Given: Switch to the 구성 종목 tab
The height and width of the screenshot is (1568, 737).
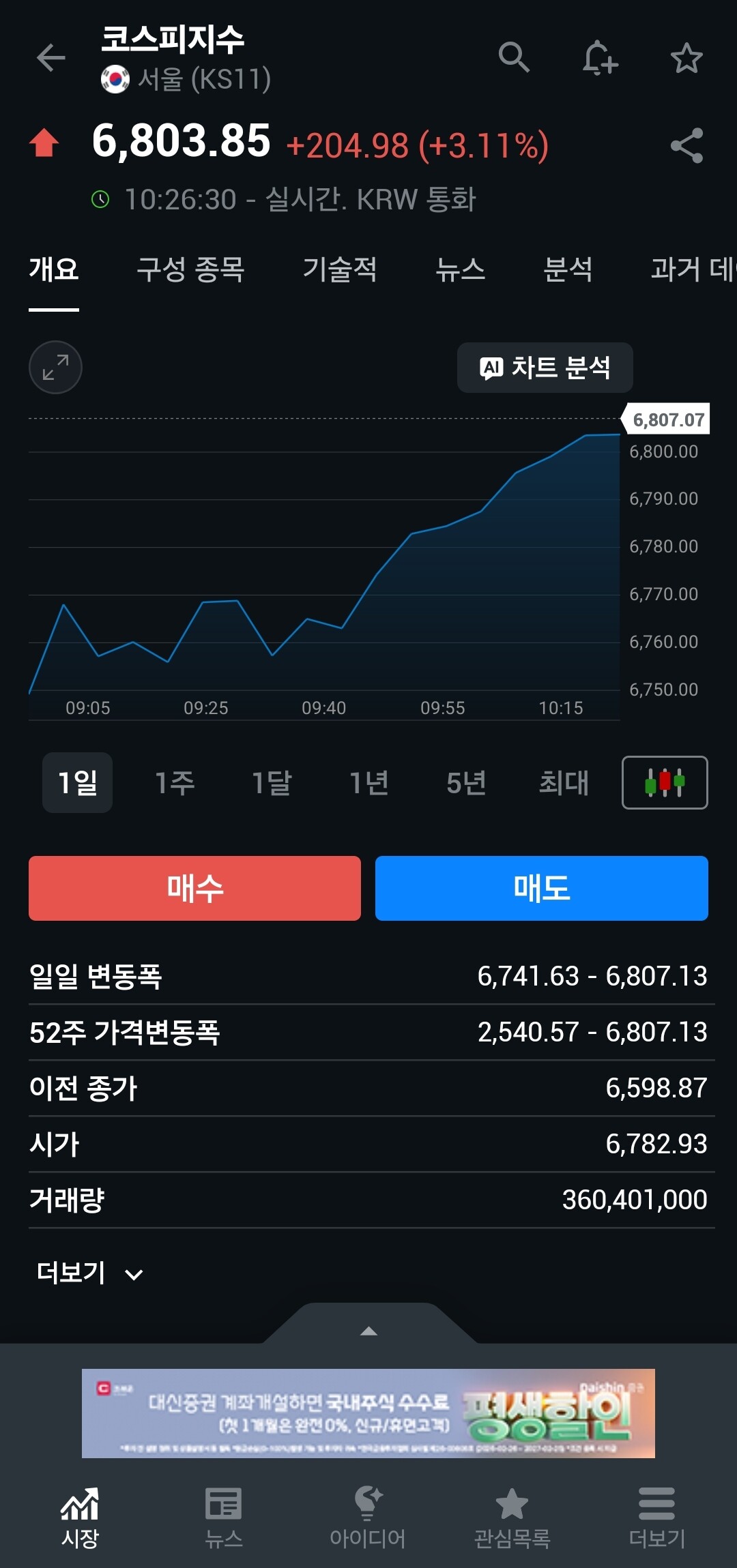Looking at the screenshot, I should [190, 269].
